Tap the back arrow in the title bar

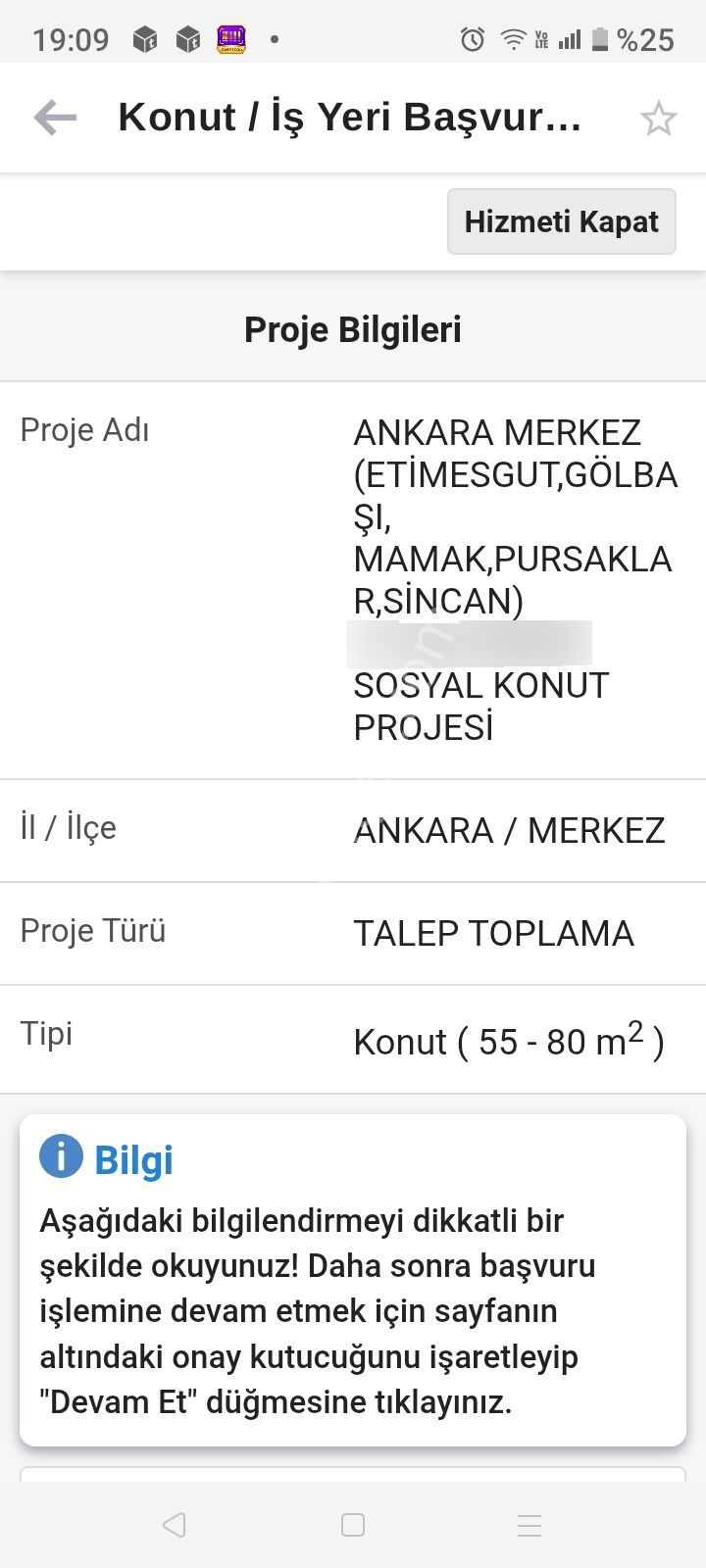[55, 118]
